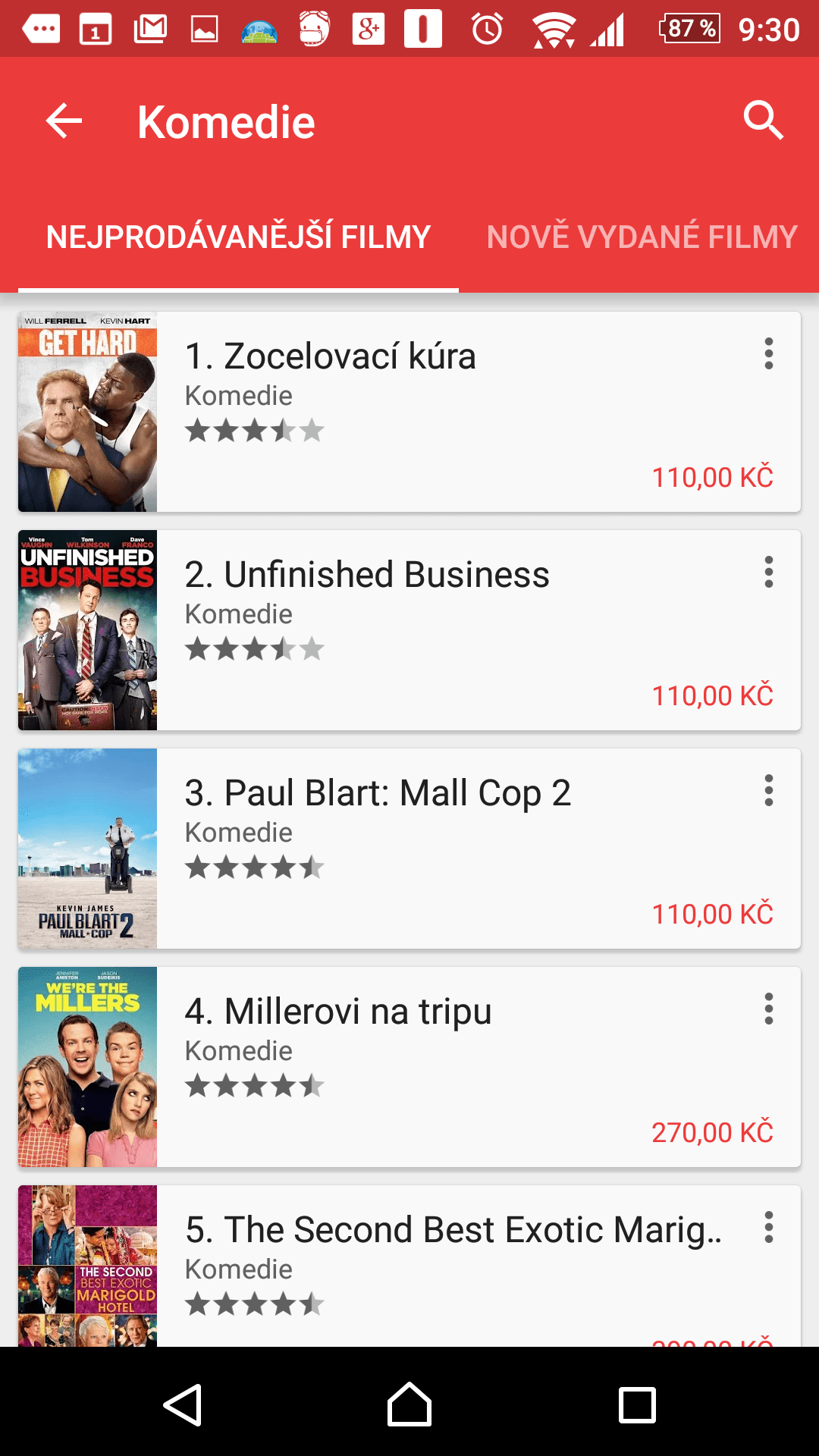
Task: Open overflow menu for Zocelovací kúra
Action: click(769, 354)
